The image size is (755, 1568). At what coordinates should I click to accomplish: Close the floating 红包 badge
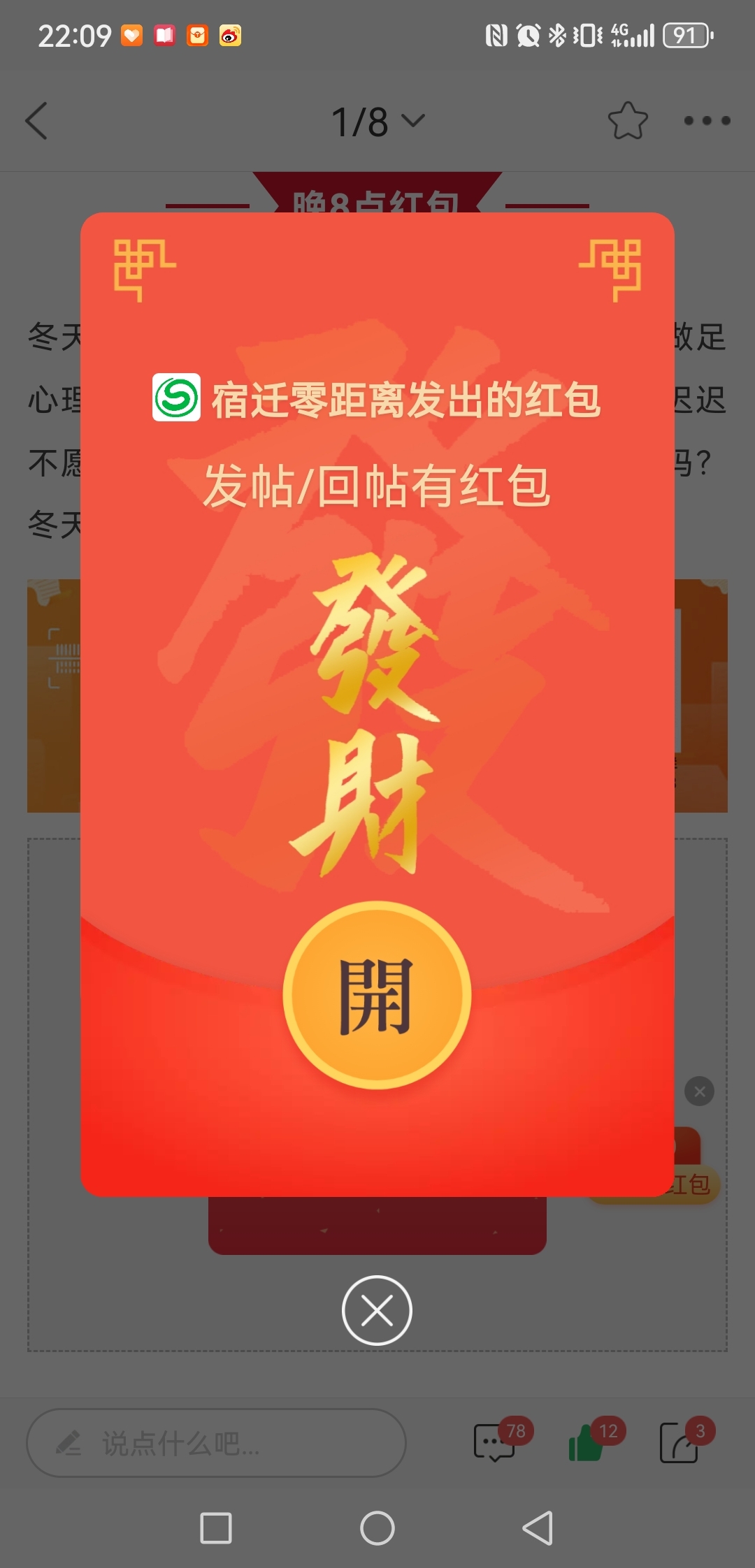(x=699, y=1091)
